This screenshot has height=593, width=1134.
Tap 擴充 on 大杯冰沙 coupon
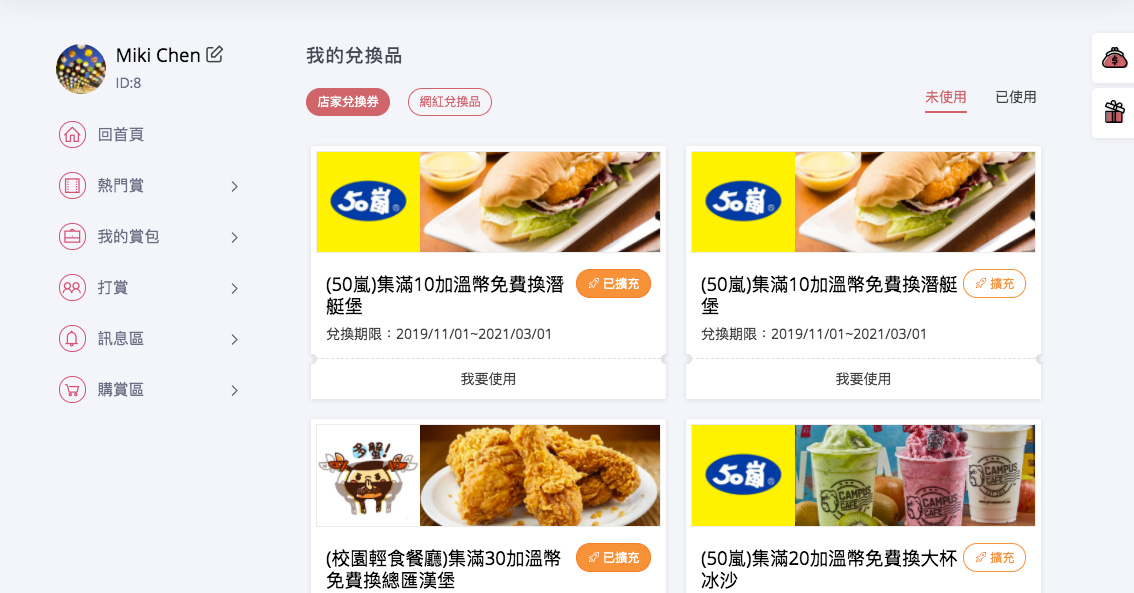click(994, 558)
